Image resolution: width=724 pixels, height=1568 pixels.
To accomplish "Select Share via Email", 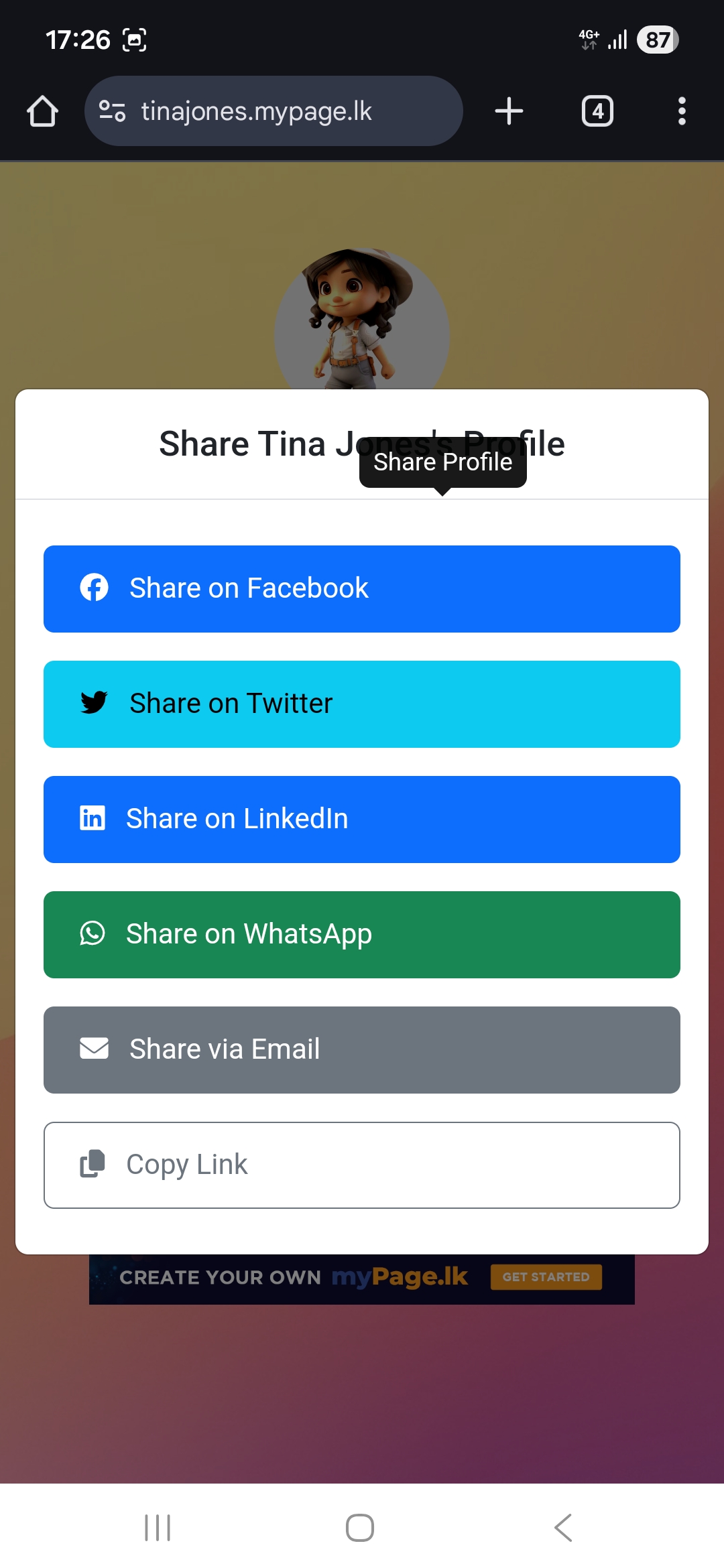I will [x=362, y=1049].
